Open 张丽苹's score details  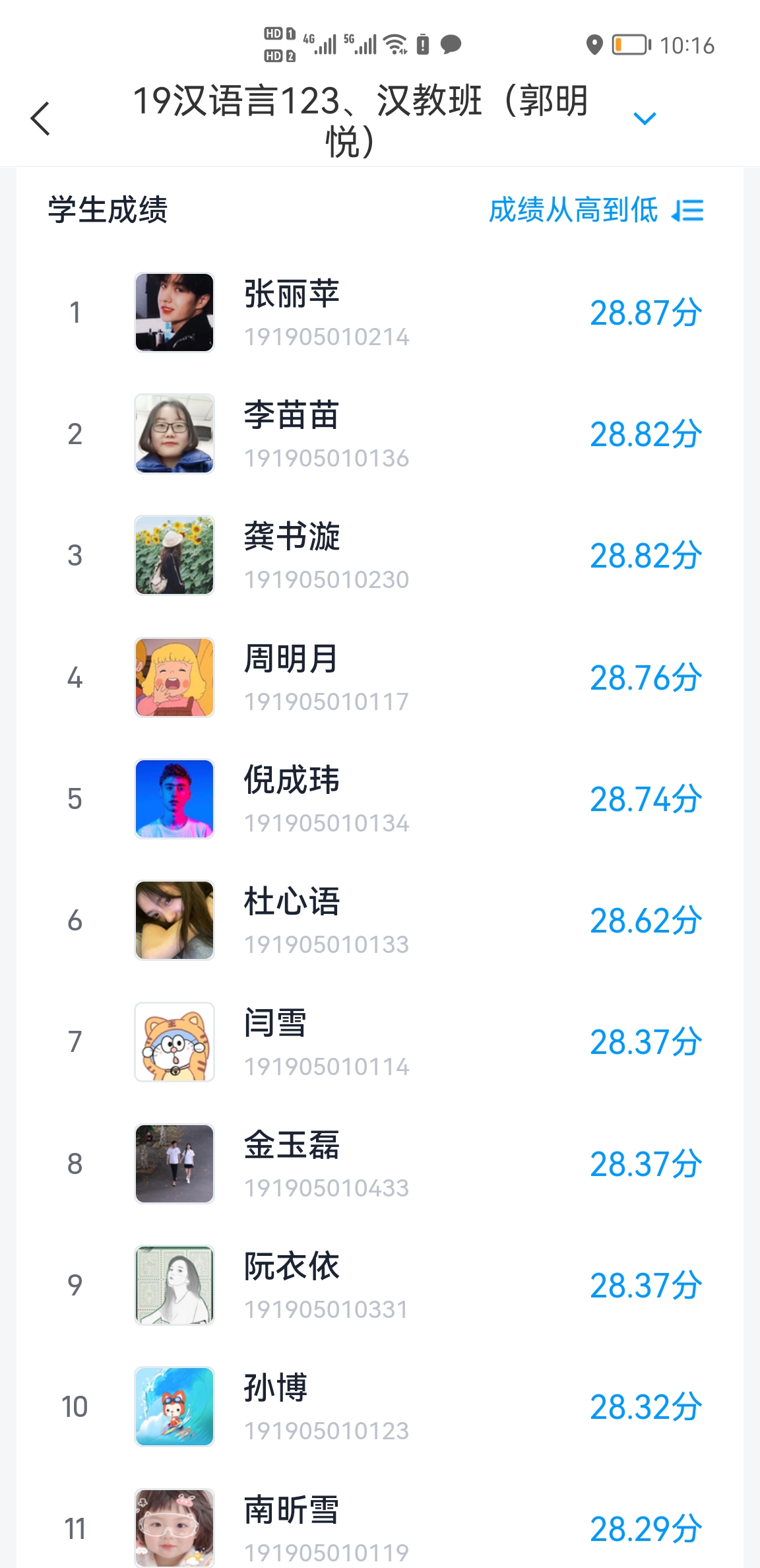(380, 313)
